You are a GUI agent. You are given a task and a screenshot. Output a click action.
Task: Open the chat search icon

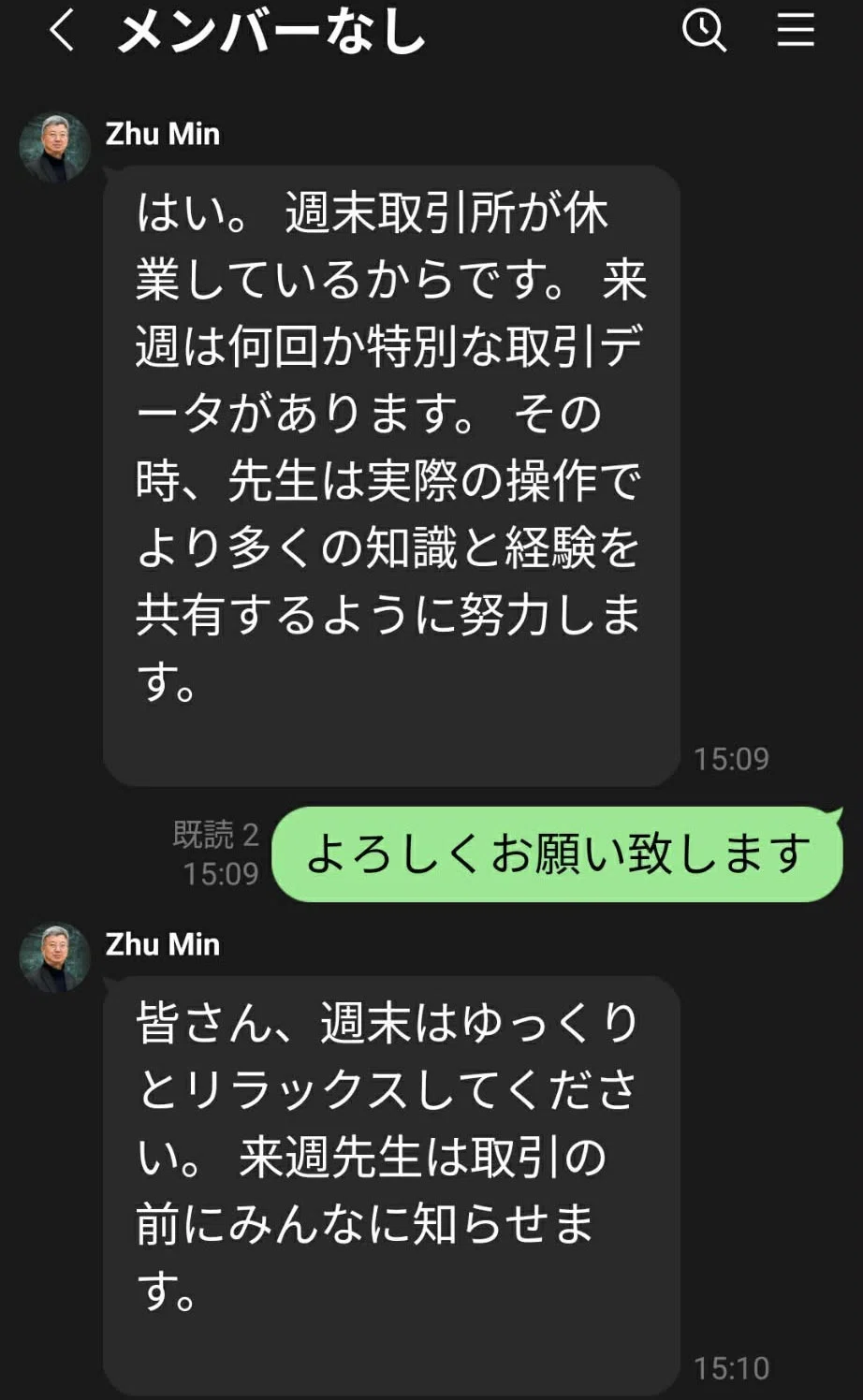[x=704, y=30]
